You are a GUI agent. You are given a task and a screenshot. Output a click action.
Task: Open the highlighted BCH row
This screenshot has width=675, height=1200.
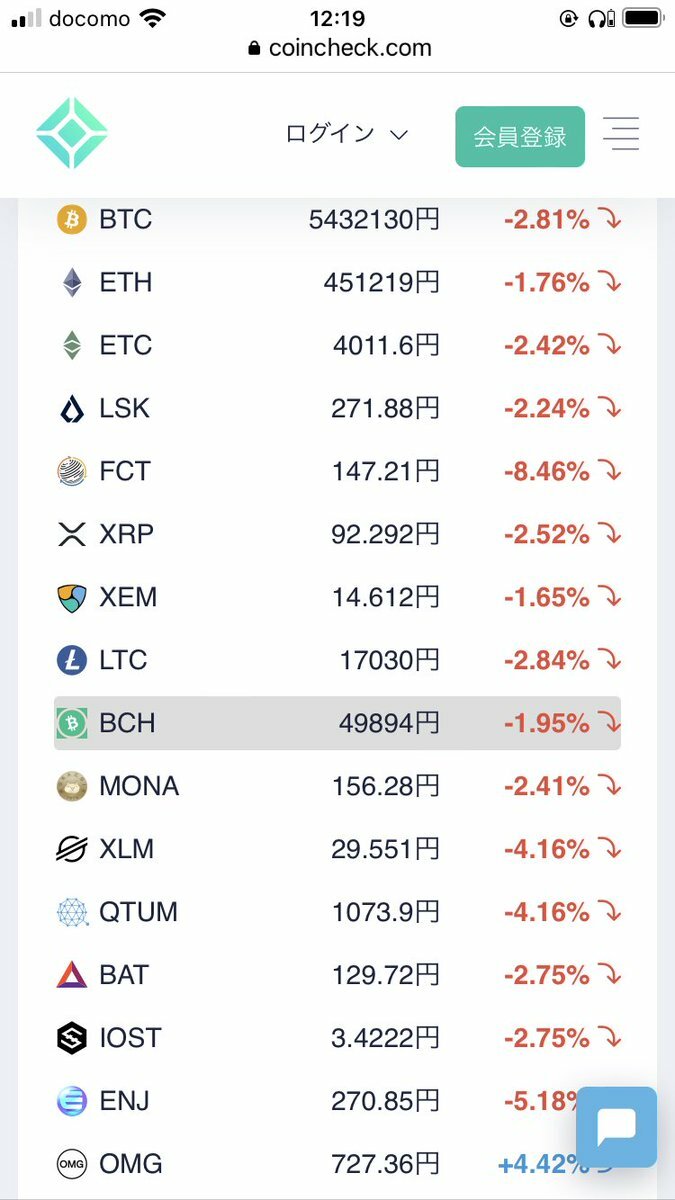[337, 723]
